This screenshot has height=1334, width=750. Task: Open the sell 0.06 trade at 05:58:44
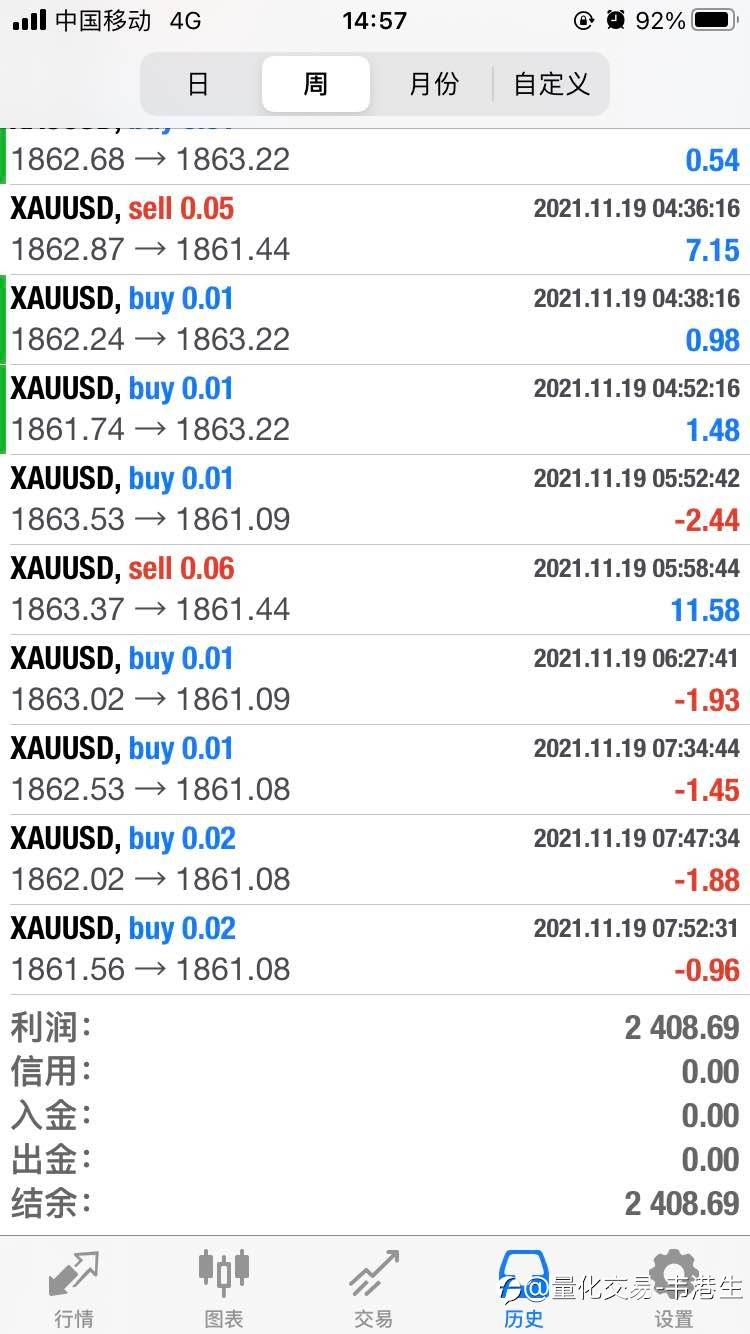click(x=375, y=590)
